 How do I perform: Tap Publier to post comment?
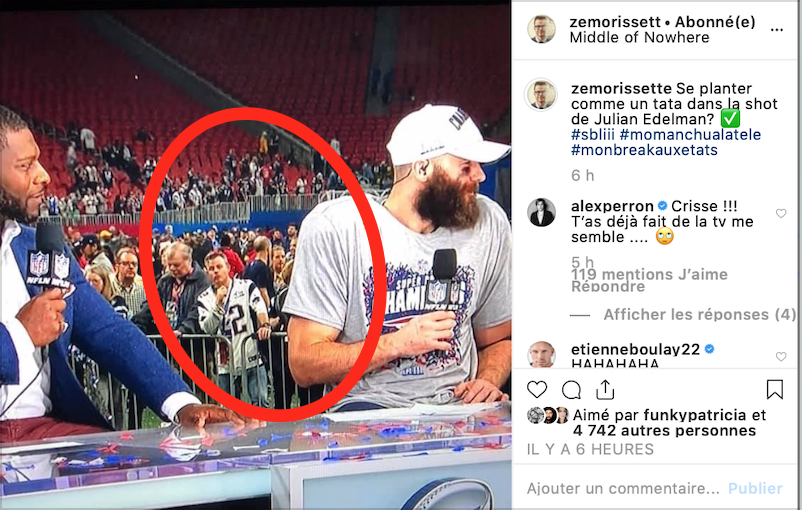(755, 488)
